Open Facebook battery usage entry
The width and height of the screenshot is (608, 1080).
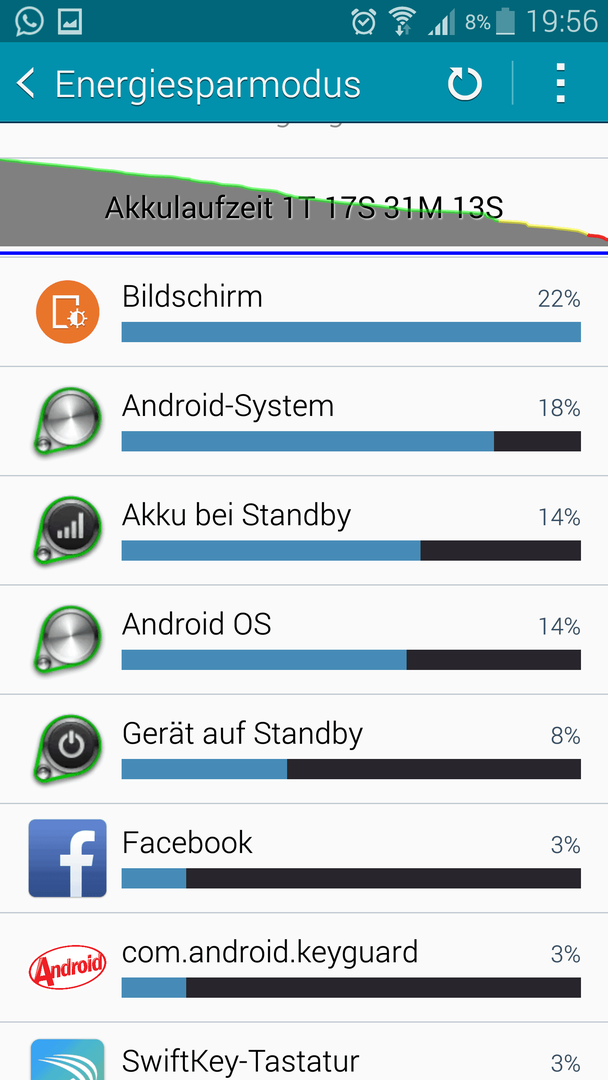point(304,858)
